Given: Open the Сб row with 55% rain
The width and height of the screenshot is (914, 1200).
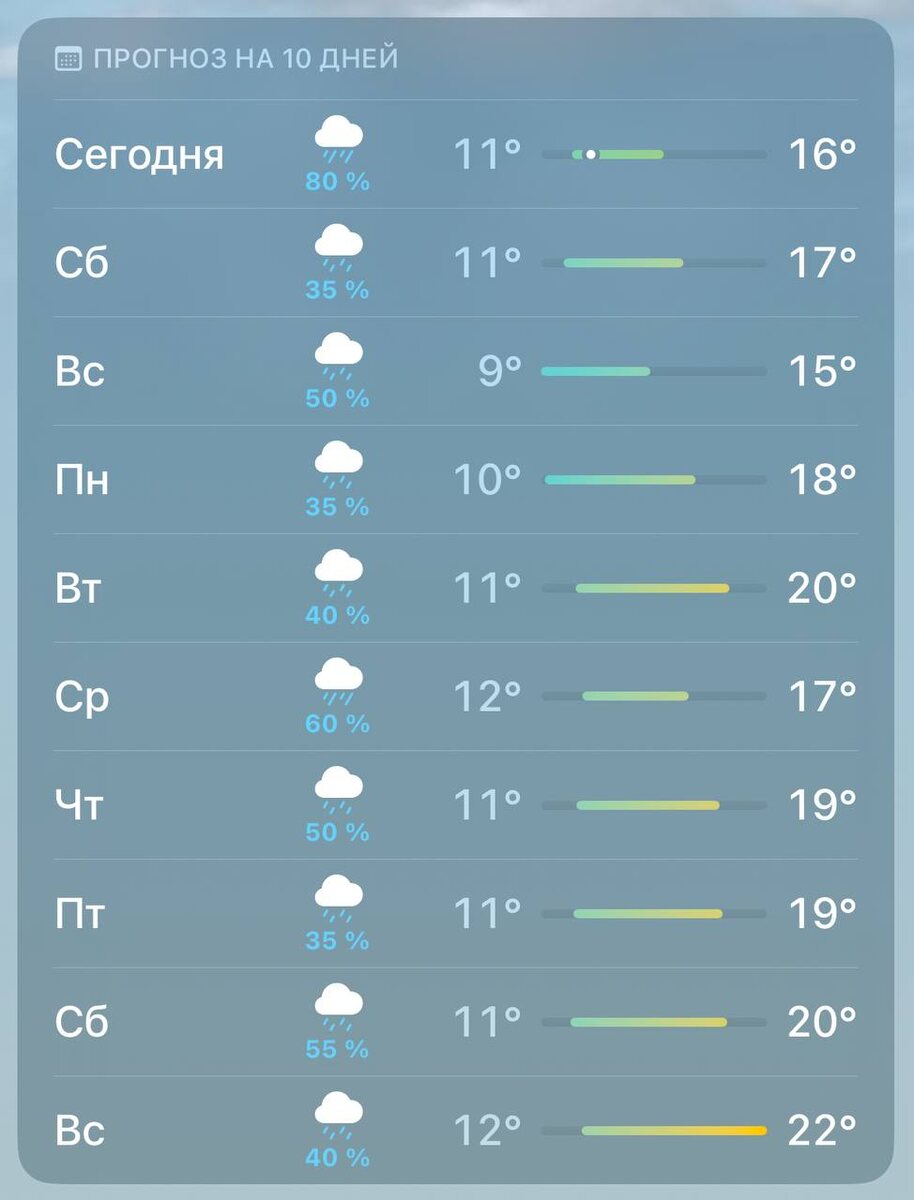Looking at the screenshot, I should [x=456, y=1022].
